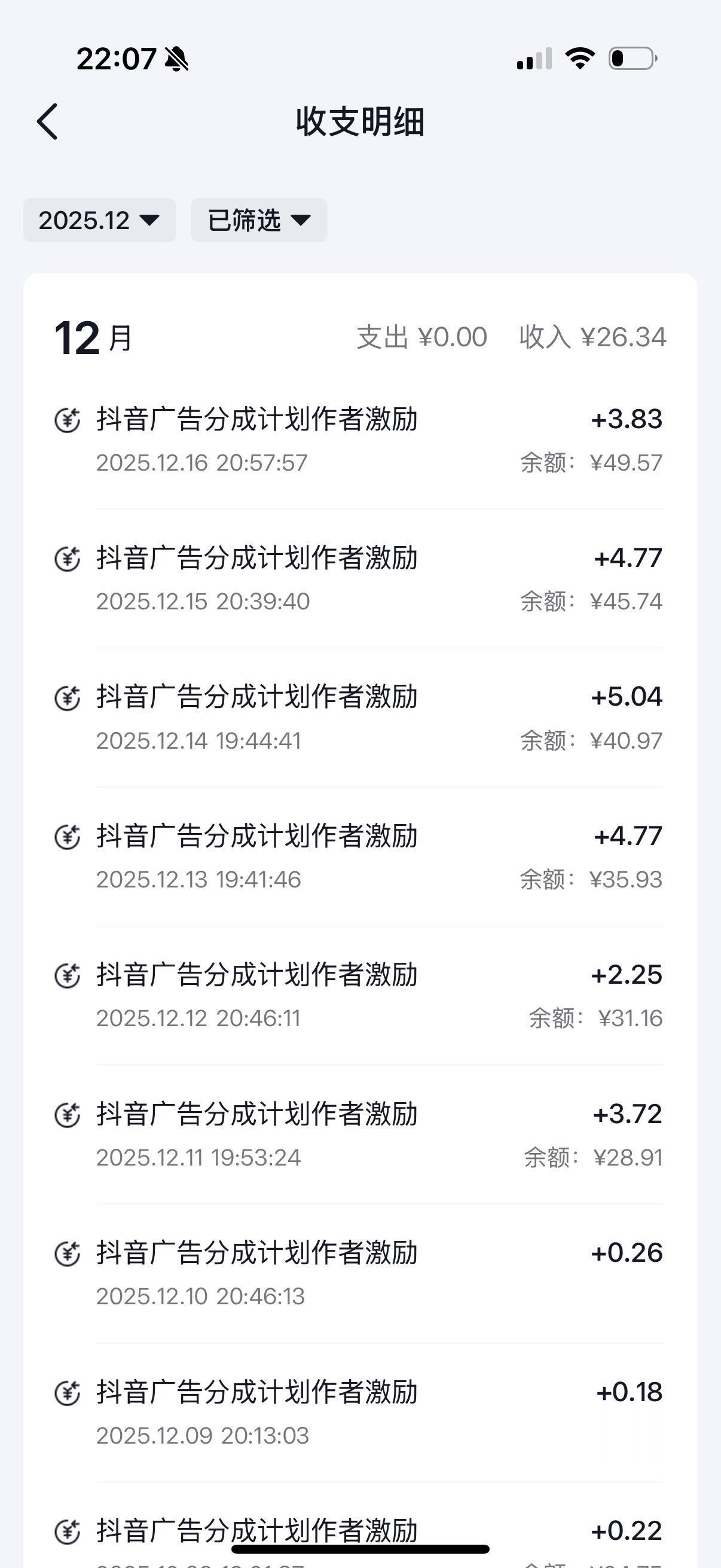This screenshot has height=1568, width=721.
Task: Click the yen icon beside the 12.12 transaction
Action: coord(67,975)
